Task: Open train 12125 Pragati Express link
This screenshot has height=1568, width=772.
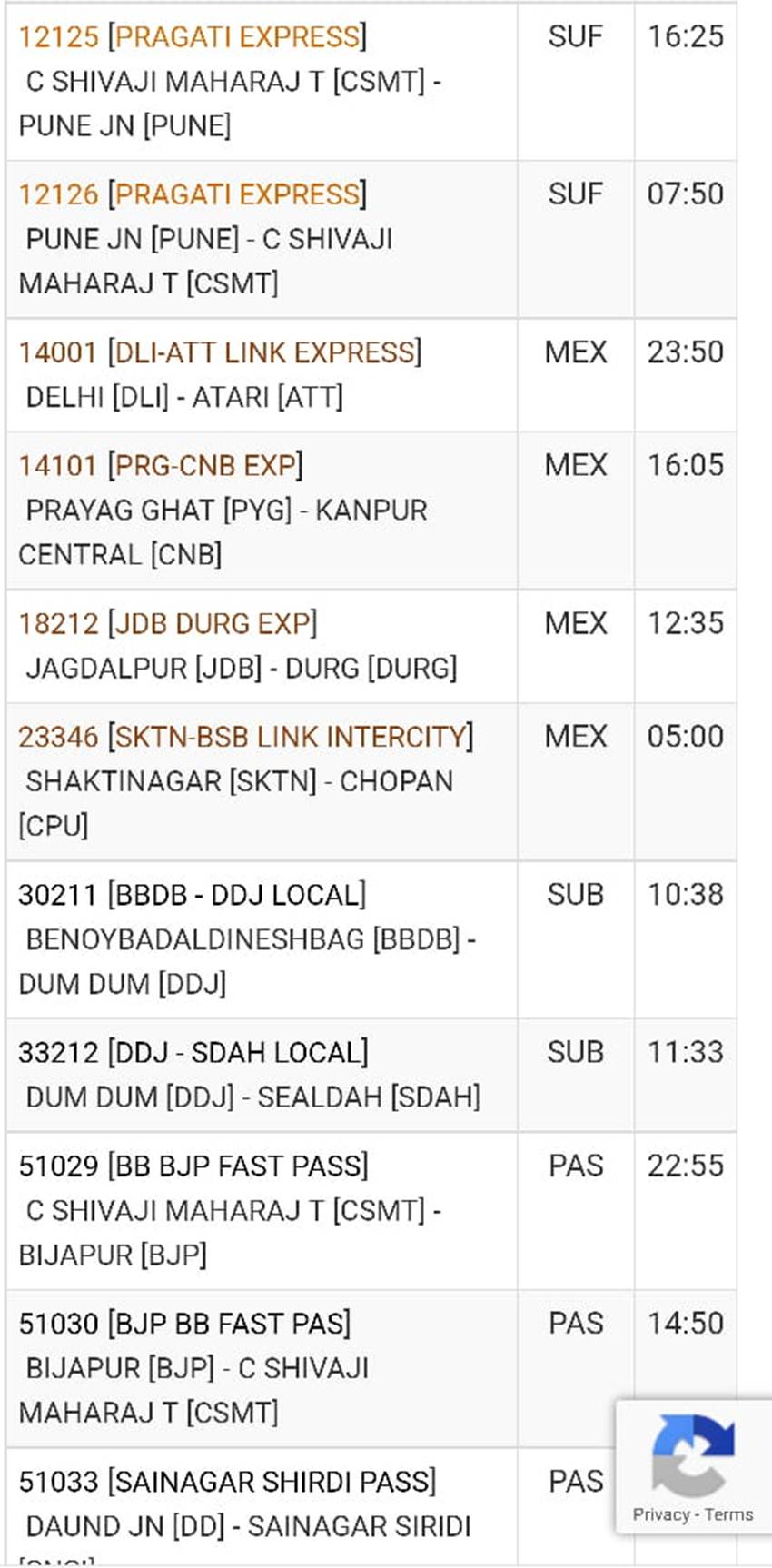Action: click(193, 36)
